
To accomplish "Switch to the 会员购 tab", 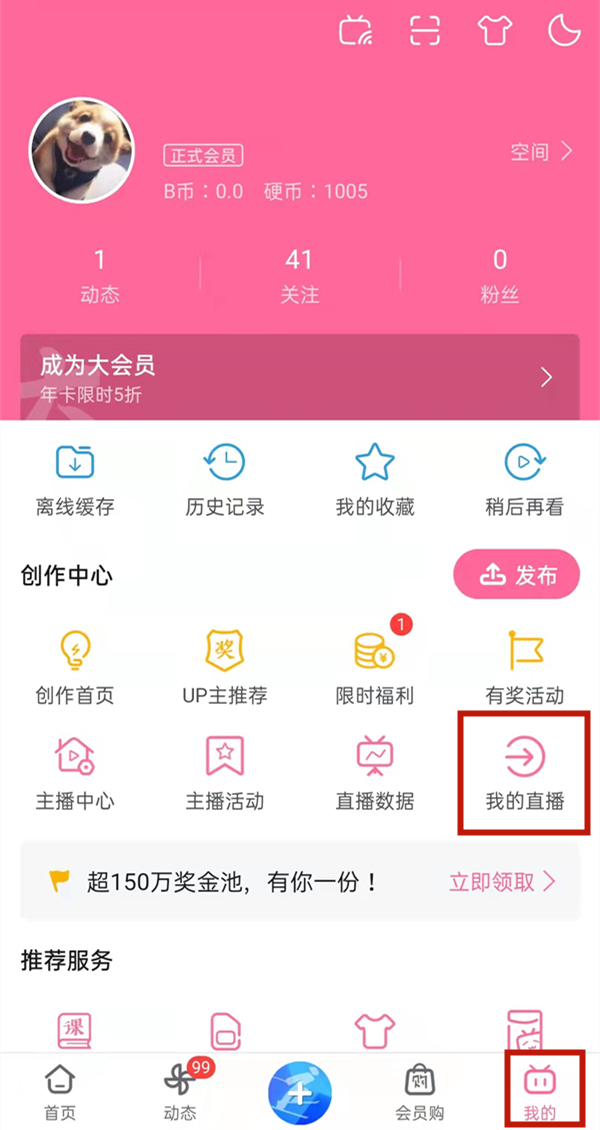I will tap(420, 1092).
